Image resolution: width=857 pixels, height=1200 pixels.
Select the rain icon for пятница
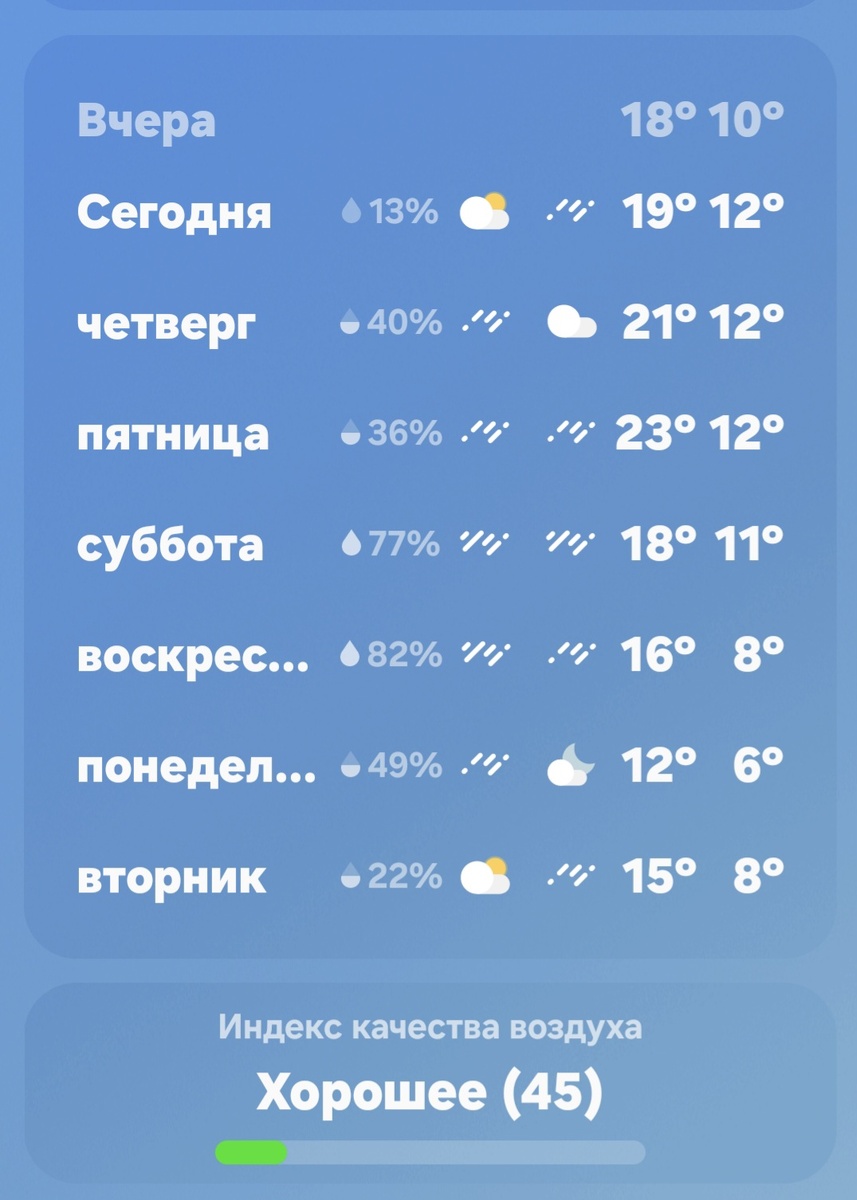(487, 434)
